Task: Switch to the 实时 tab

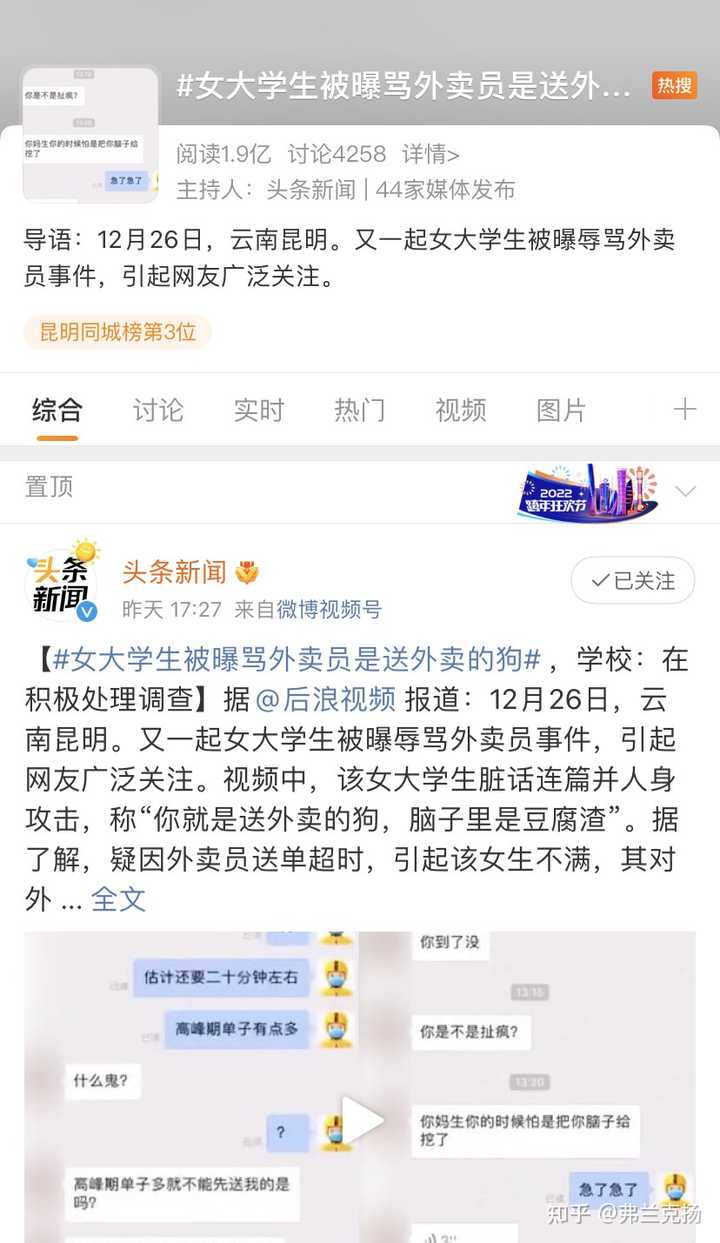Action: tap(259, 410)
